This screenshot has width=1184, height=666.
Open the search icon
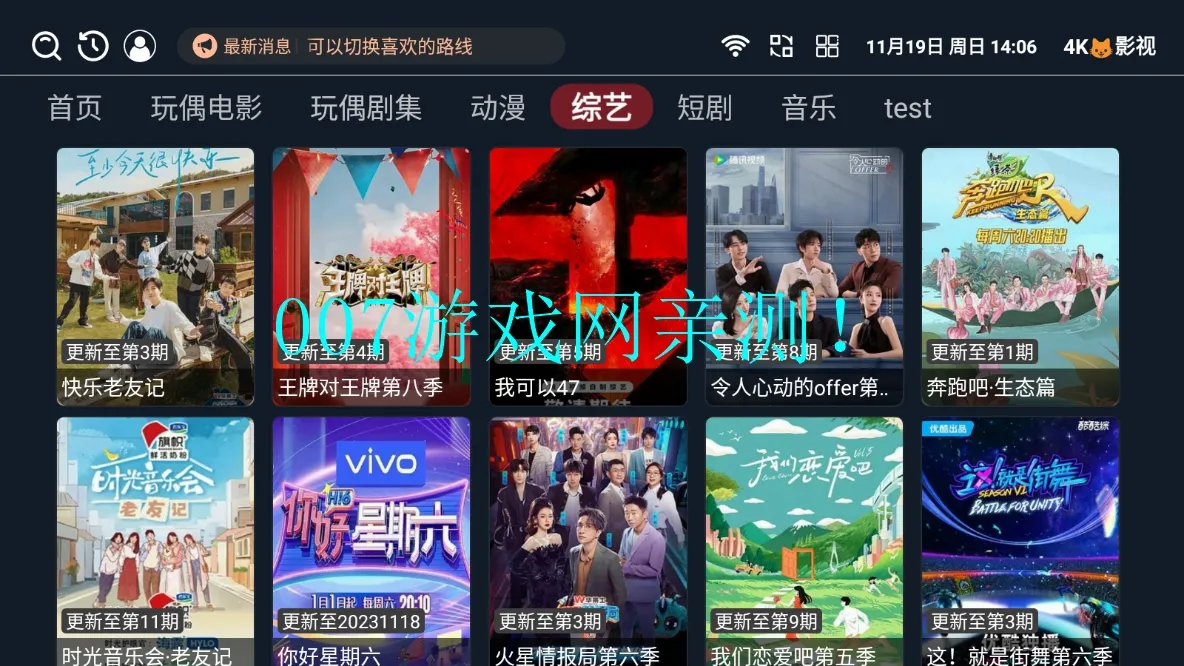[x=46, y=46]
